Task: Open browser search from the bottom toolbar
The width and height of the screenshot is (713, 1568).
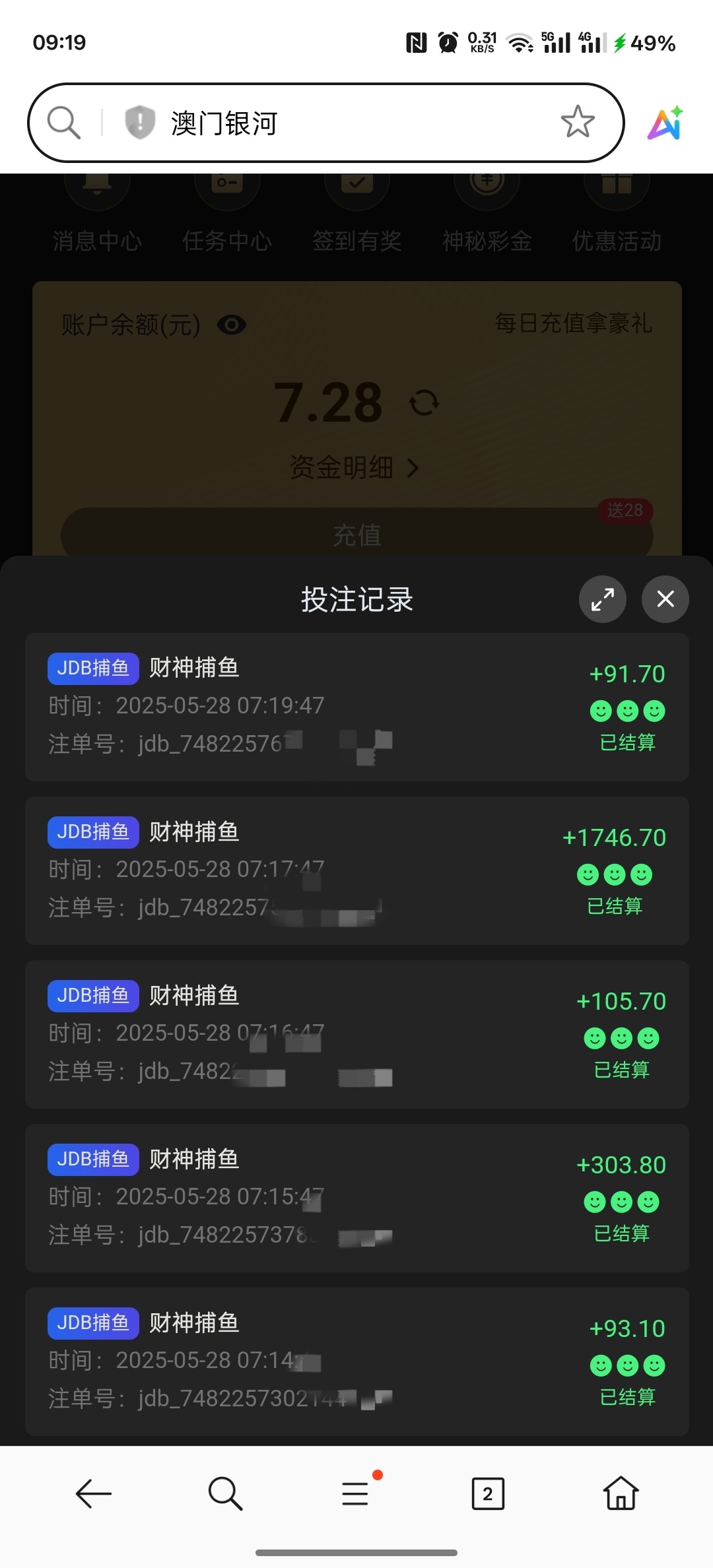Action: pyautogui.click(x=225, y=1493)
